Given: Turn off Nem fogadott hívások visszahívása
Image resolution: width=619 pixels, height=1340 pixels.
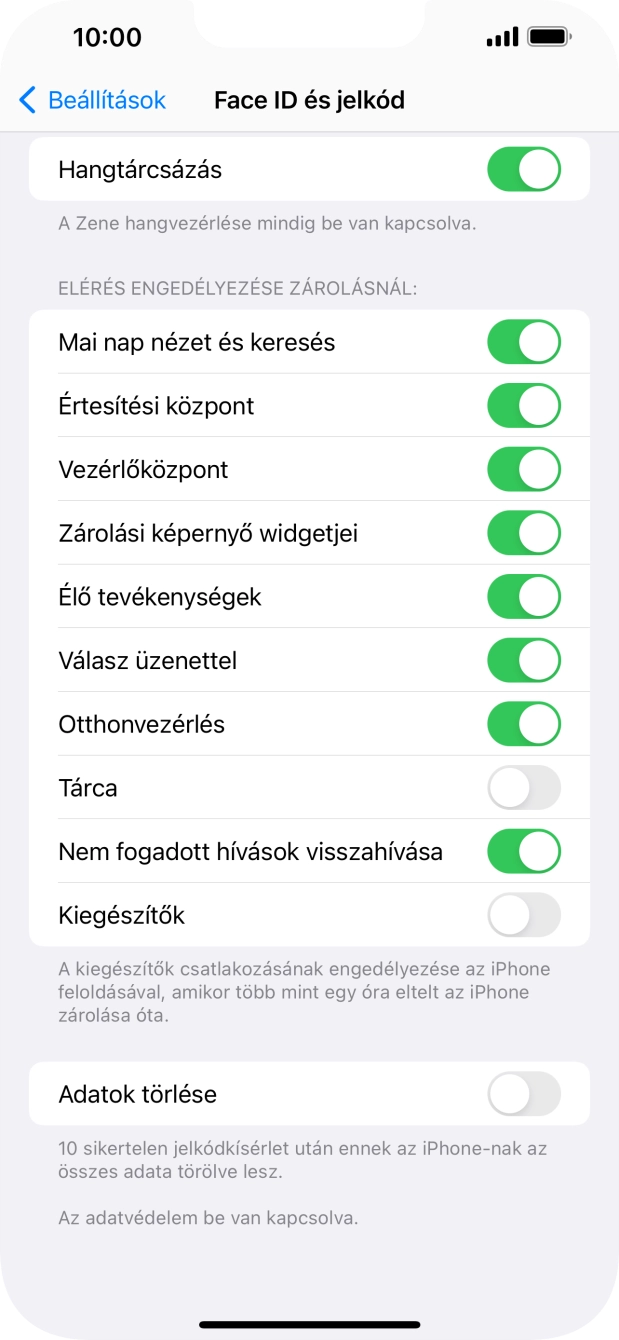Looking at the screenshot, I should [x=523, y=852].
